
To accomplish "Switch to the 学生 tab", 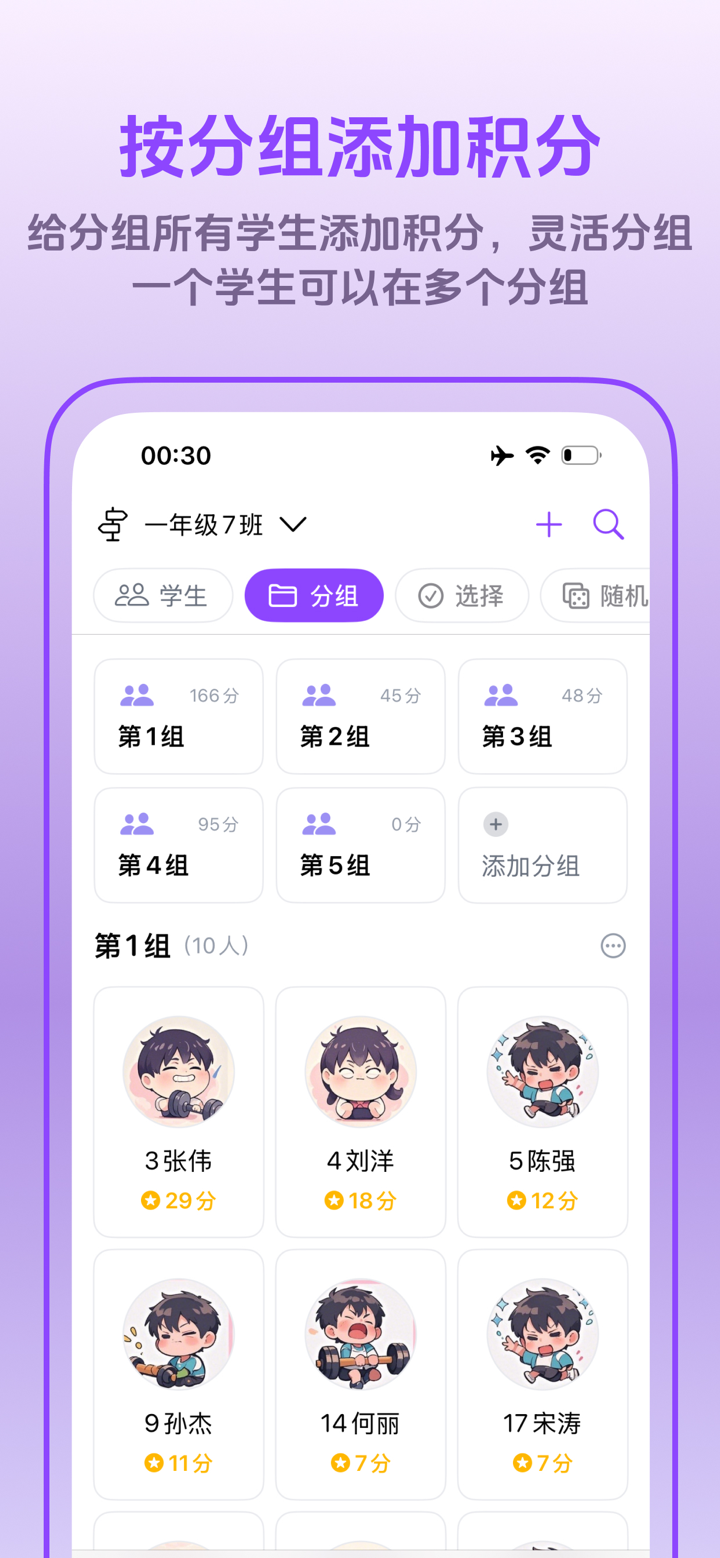I will click(163, 595).
